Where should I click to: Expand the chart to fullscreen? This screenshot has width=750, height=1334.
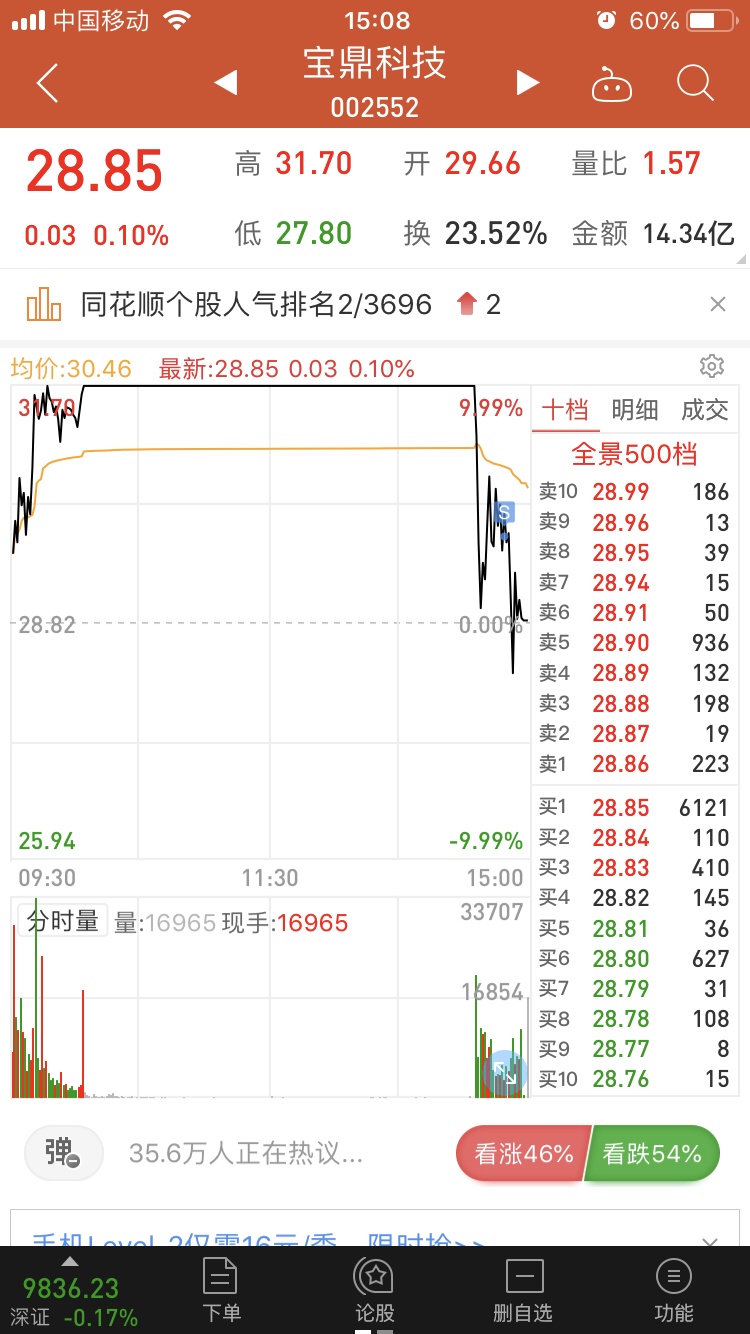click(505, 1074)
